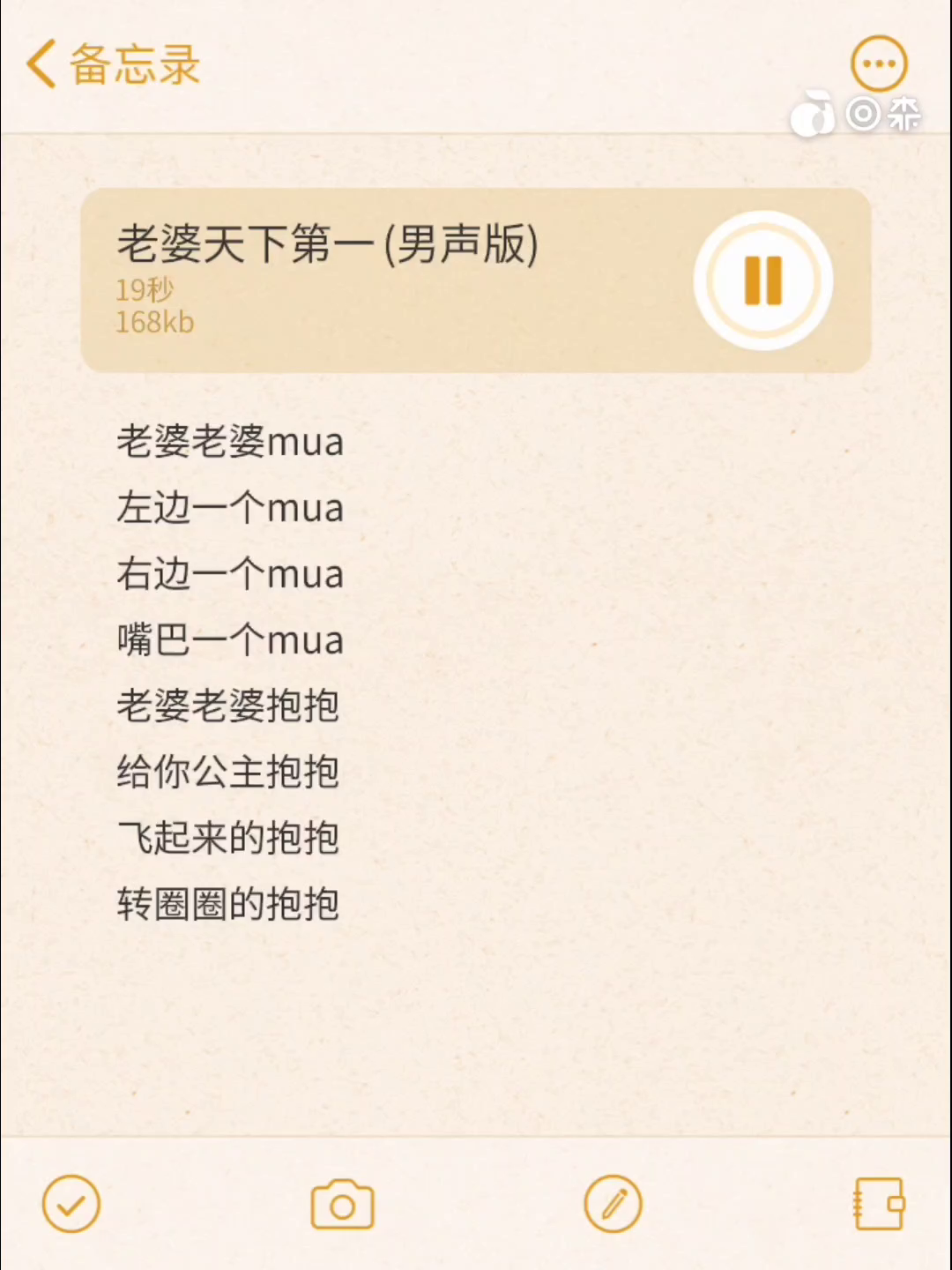952x1270 pixels.
Task: Go back to 备忘录 list
Action: tap(113, 64)
